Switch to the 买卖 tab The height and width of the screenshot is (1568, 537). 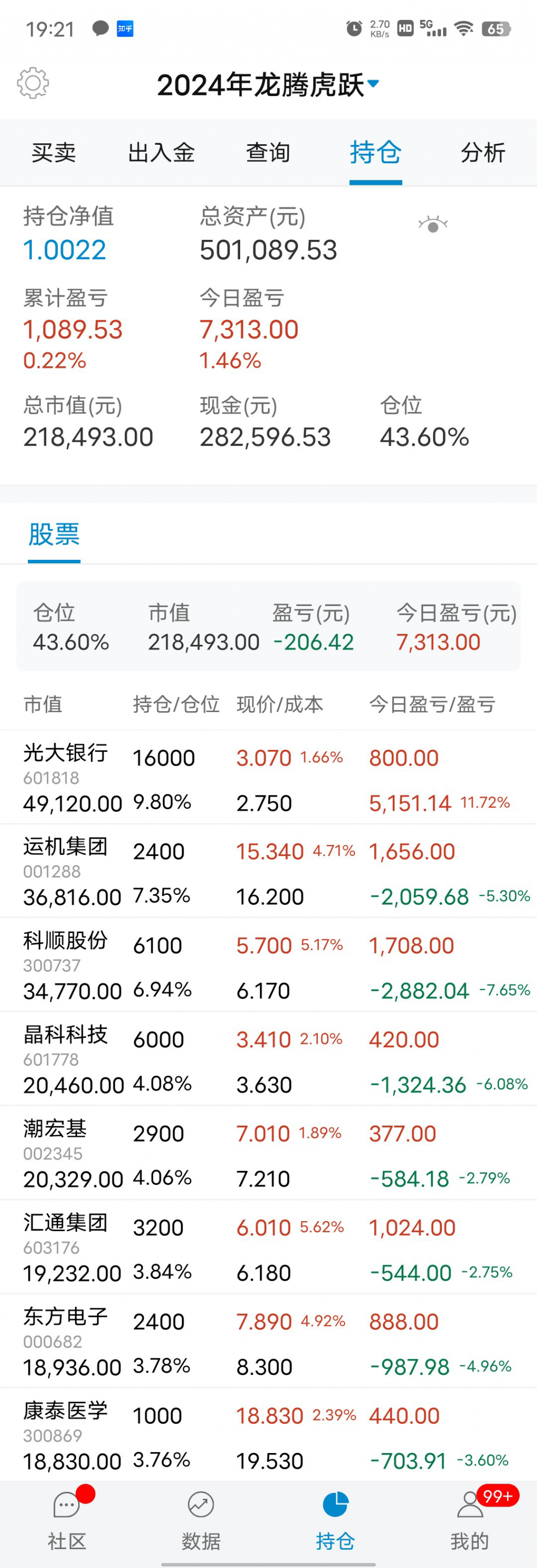pos(53,152)
